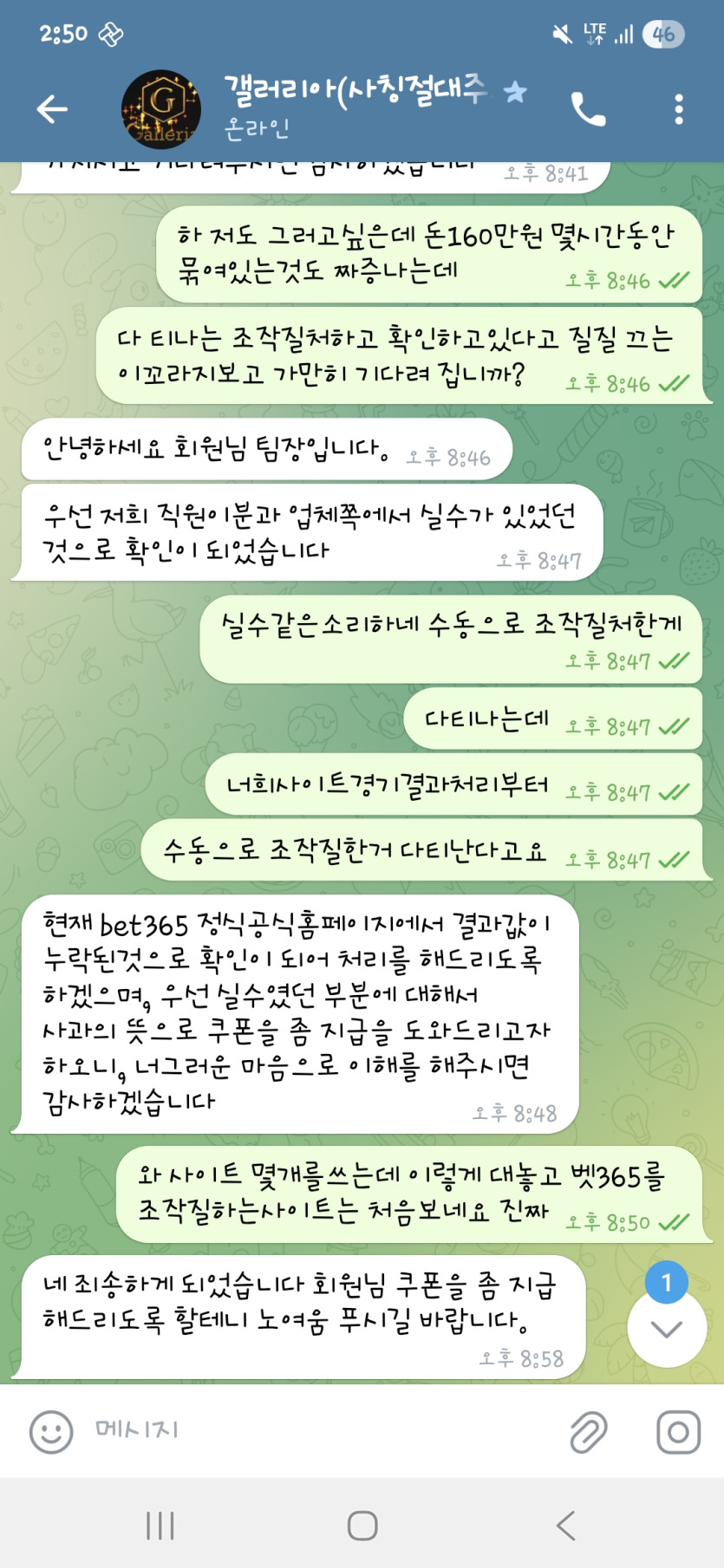Attach a file with the paperclip
Image resolution: width=724 pixels, height=1568 pixels.
588,1432
